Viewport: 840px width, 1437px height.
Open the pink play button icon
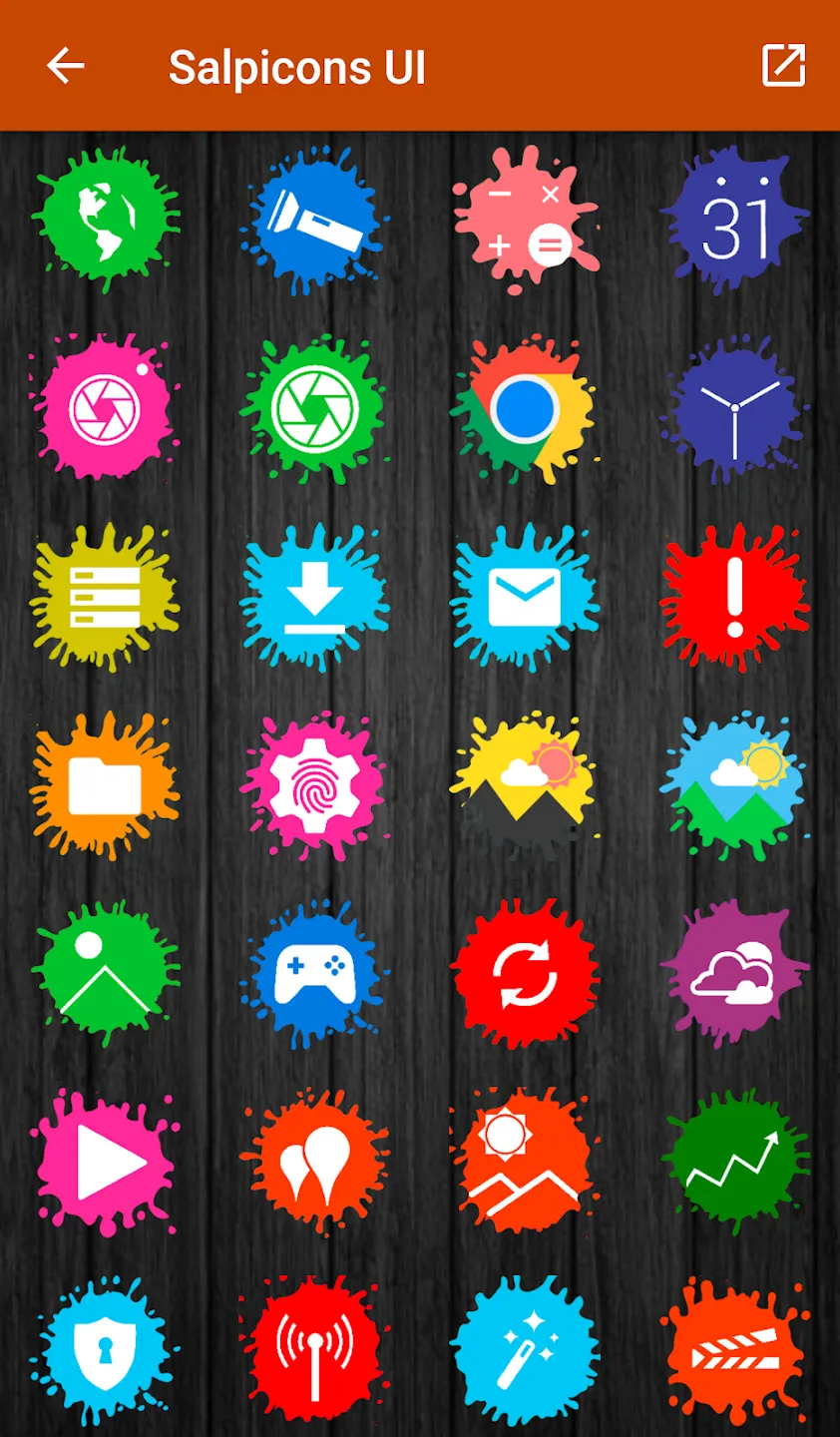point(105,1163)
